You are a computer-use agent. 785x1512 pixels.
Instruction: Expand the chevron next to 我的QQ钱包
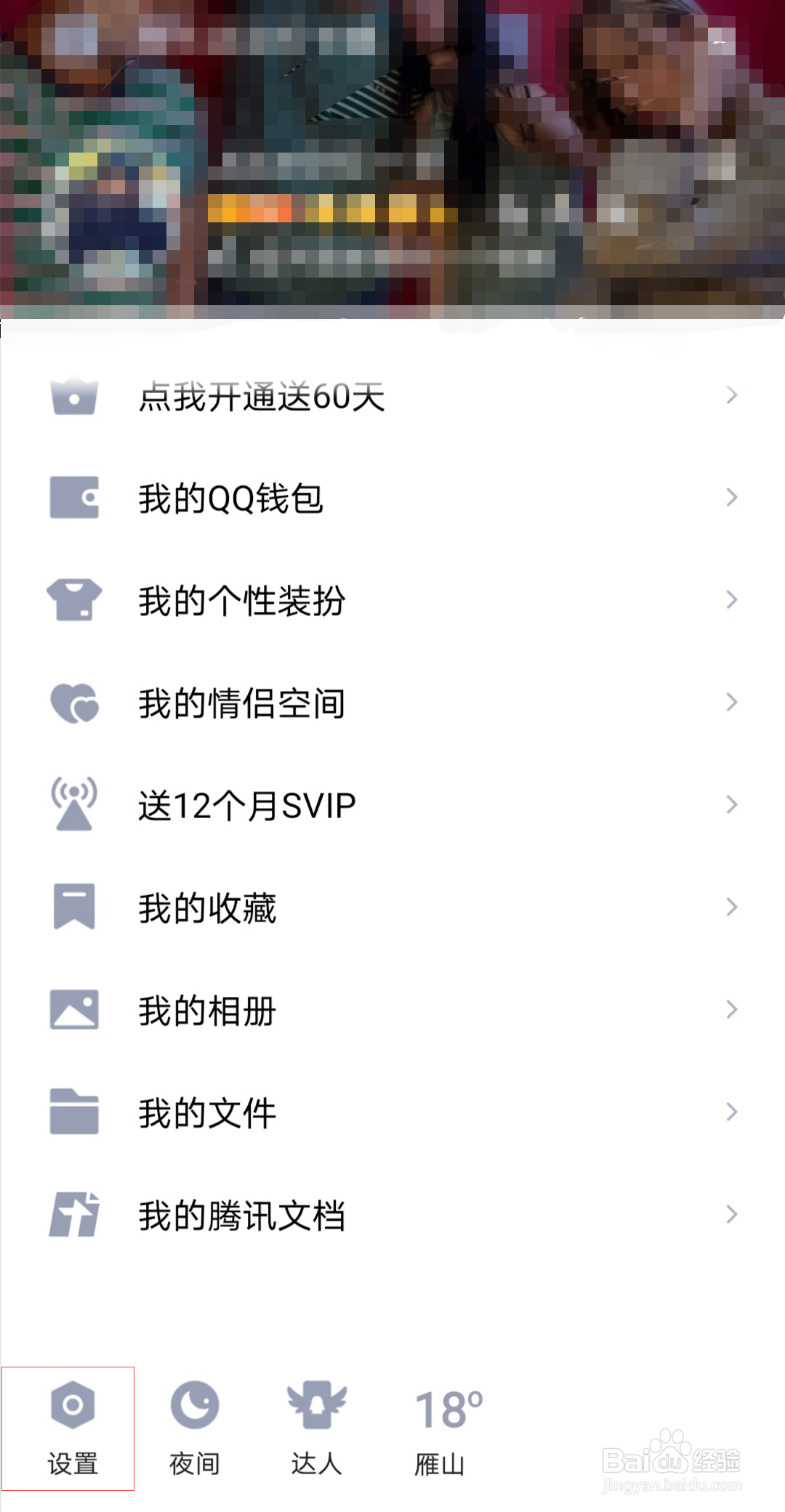732,497
